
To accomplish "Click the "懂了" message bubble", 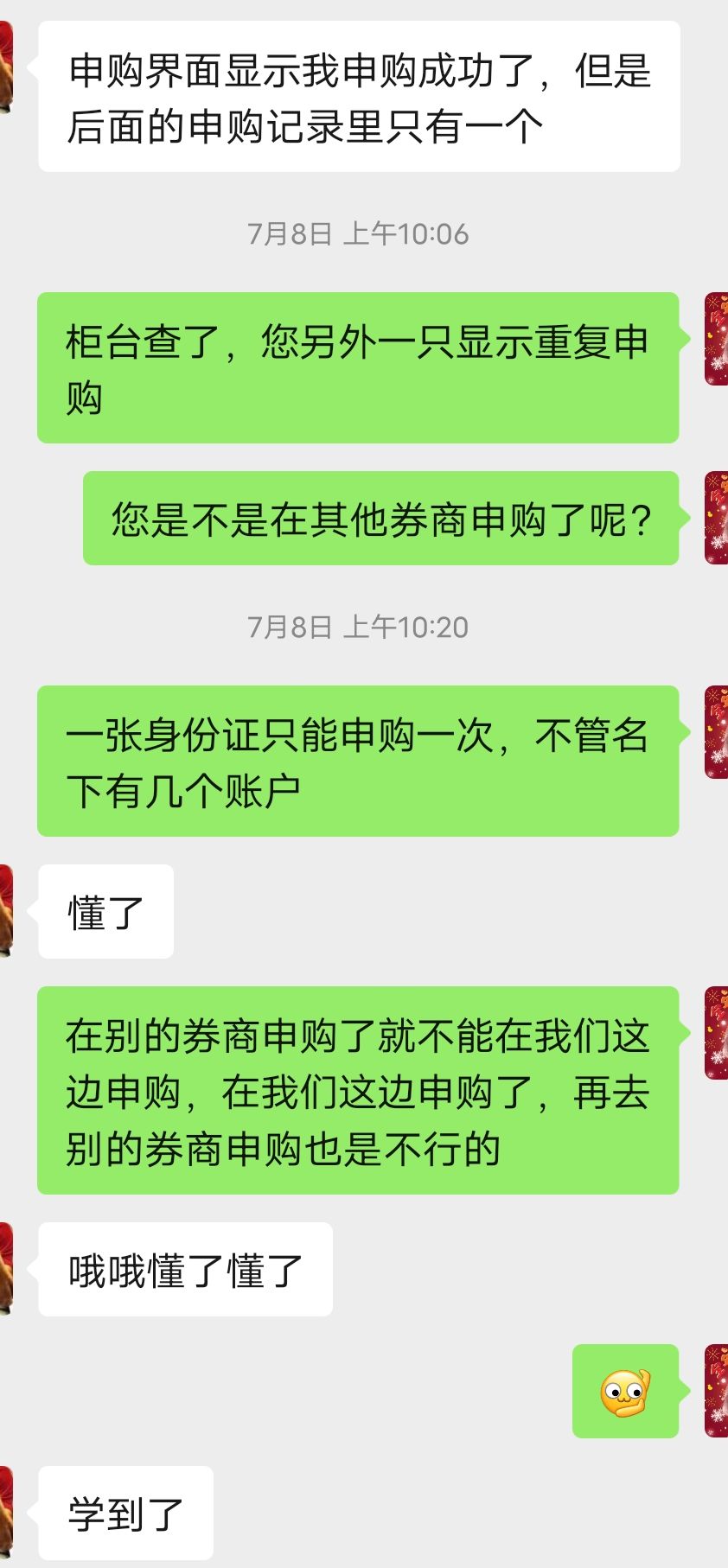I will pyautogui.click(x=104, y=909).
